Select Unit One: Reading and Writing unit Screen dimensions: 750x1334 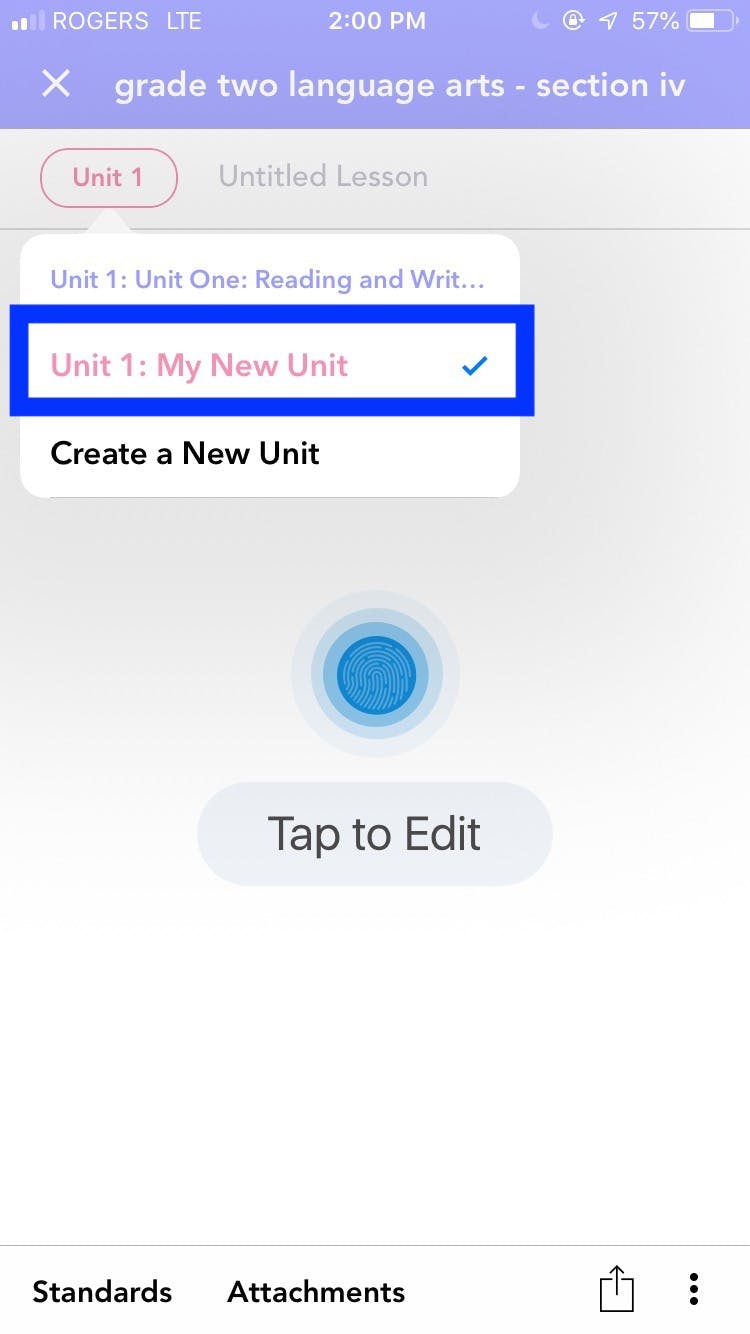[x=269, y=279]
